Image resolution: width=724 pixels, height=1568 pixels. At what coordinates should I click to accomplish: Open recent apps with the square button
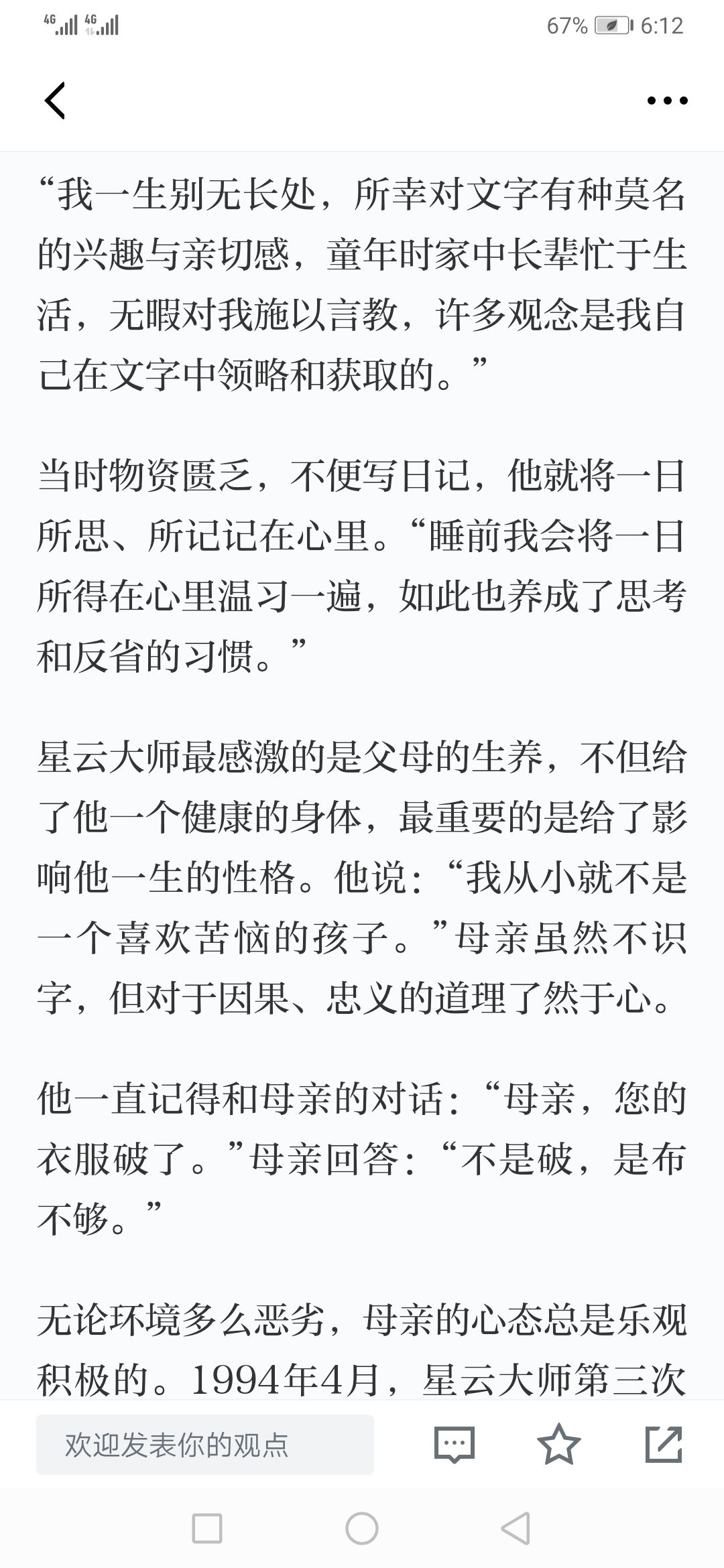pos(207,1529)
